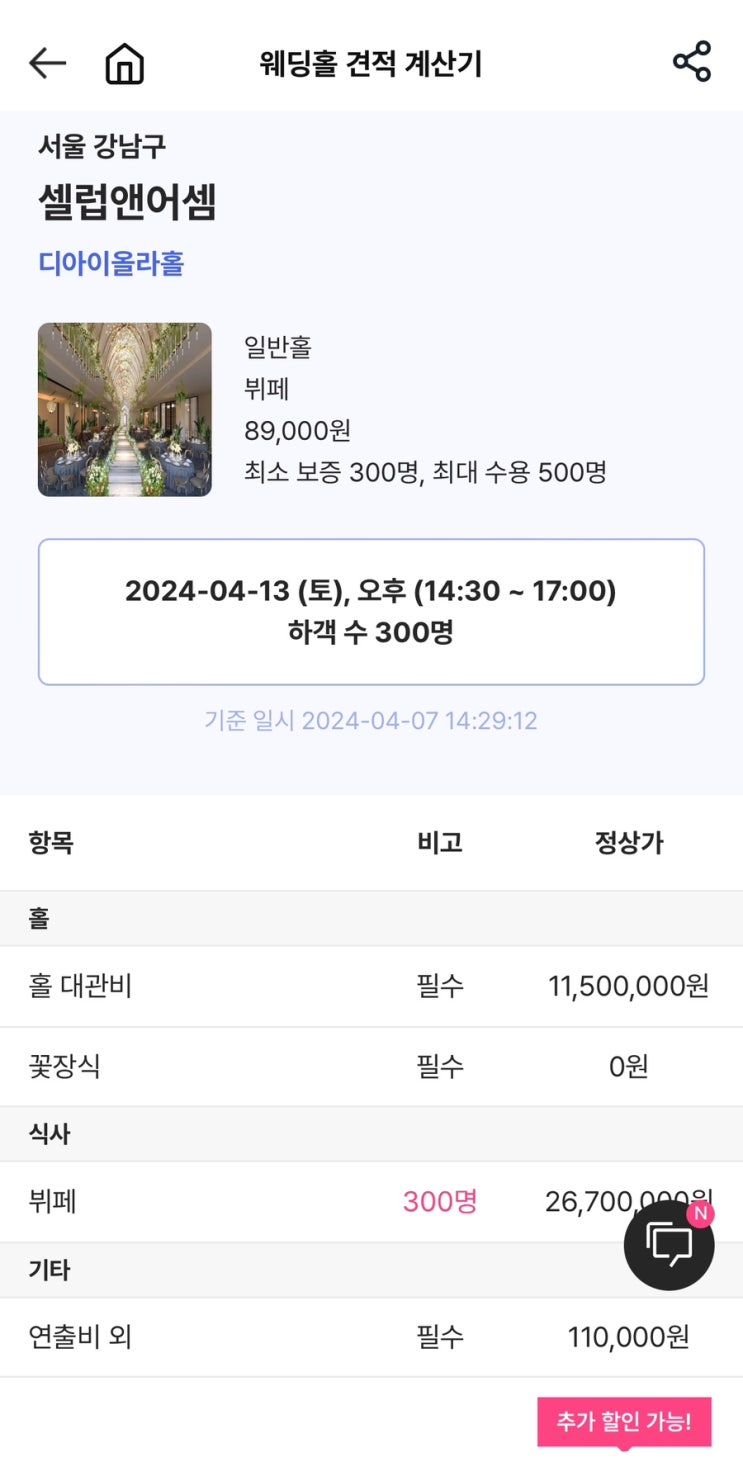Share this wedding hall estimate
Image resolution: width=743 pixels, height=1476 pixels.
[x=691, y=62]
